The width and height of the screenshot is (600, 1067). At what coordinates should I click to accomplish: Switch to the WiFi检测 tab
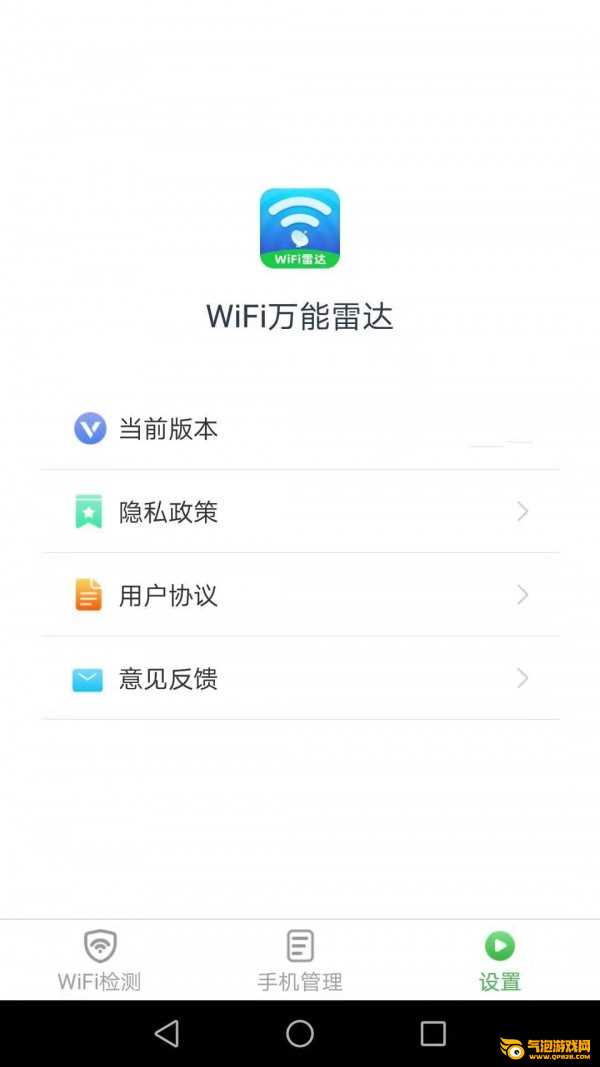[100, 960]
